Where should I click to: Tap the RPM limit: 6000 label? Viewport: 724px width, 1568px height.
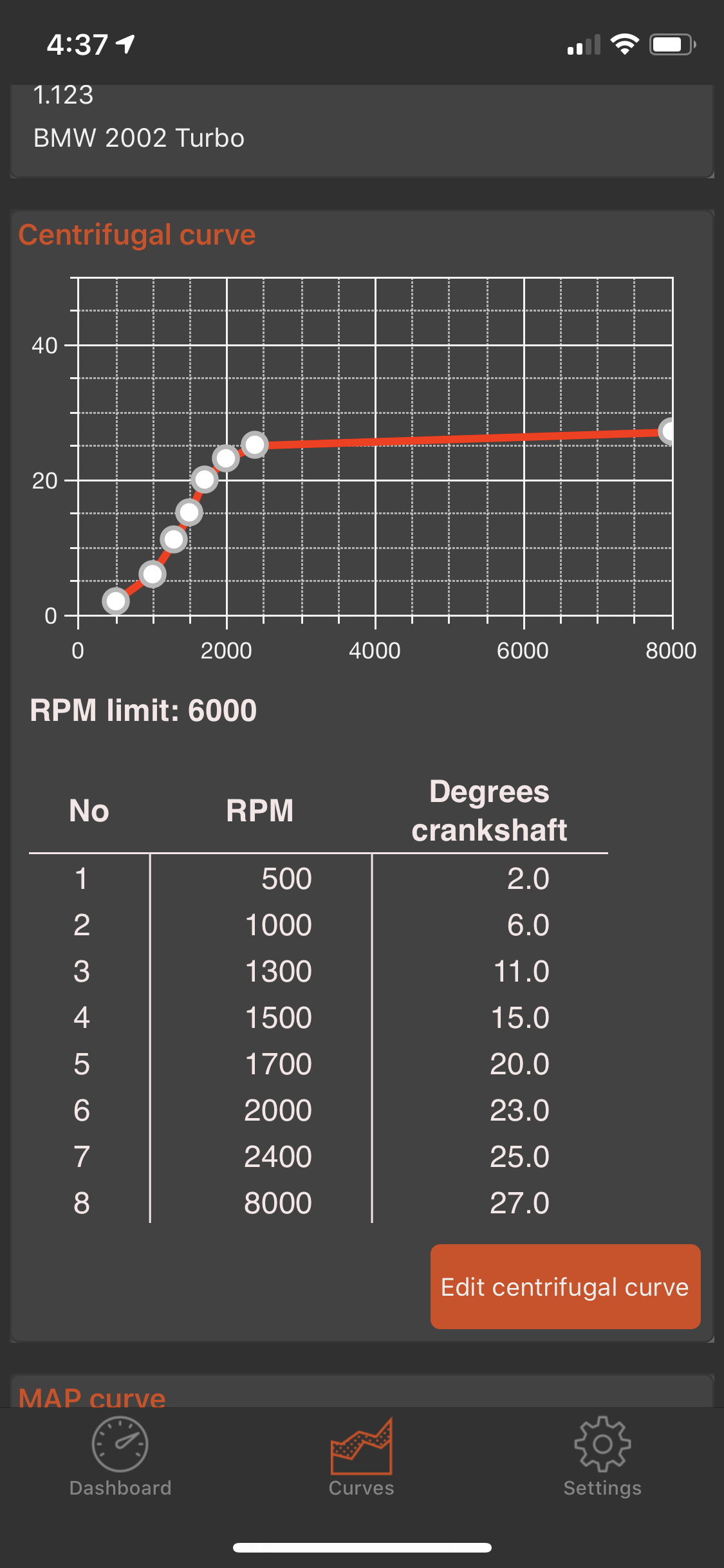(x=143, y=710)
